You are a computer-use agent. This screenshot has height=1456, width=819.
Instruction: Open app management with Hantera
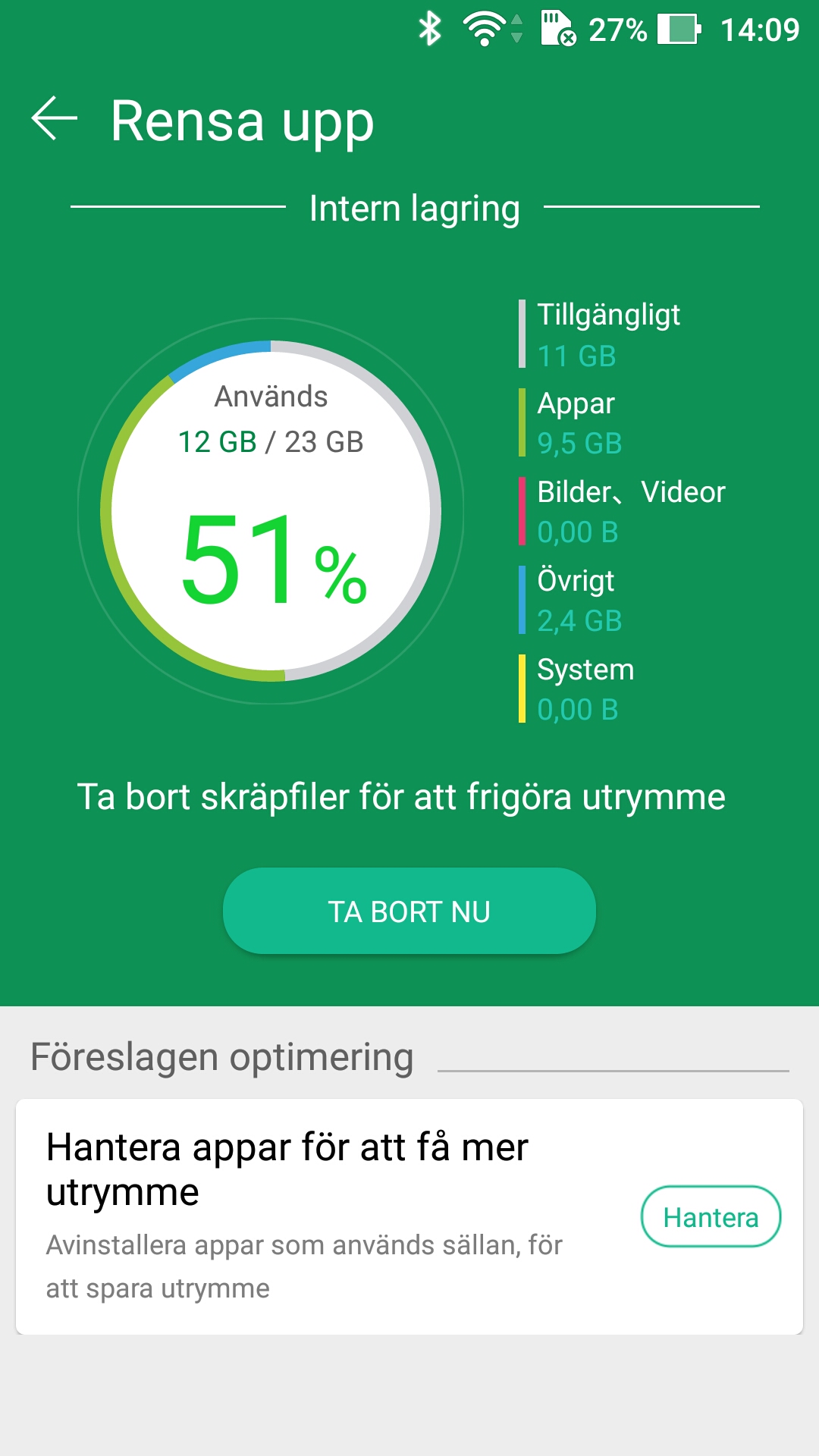pyautogui.click(x=711, y=1217)
